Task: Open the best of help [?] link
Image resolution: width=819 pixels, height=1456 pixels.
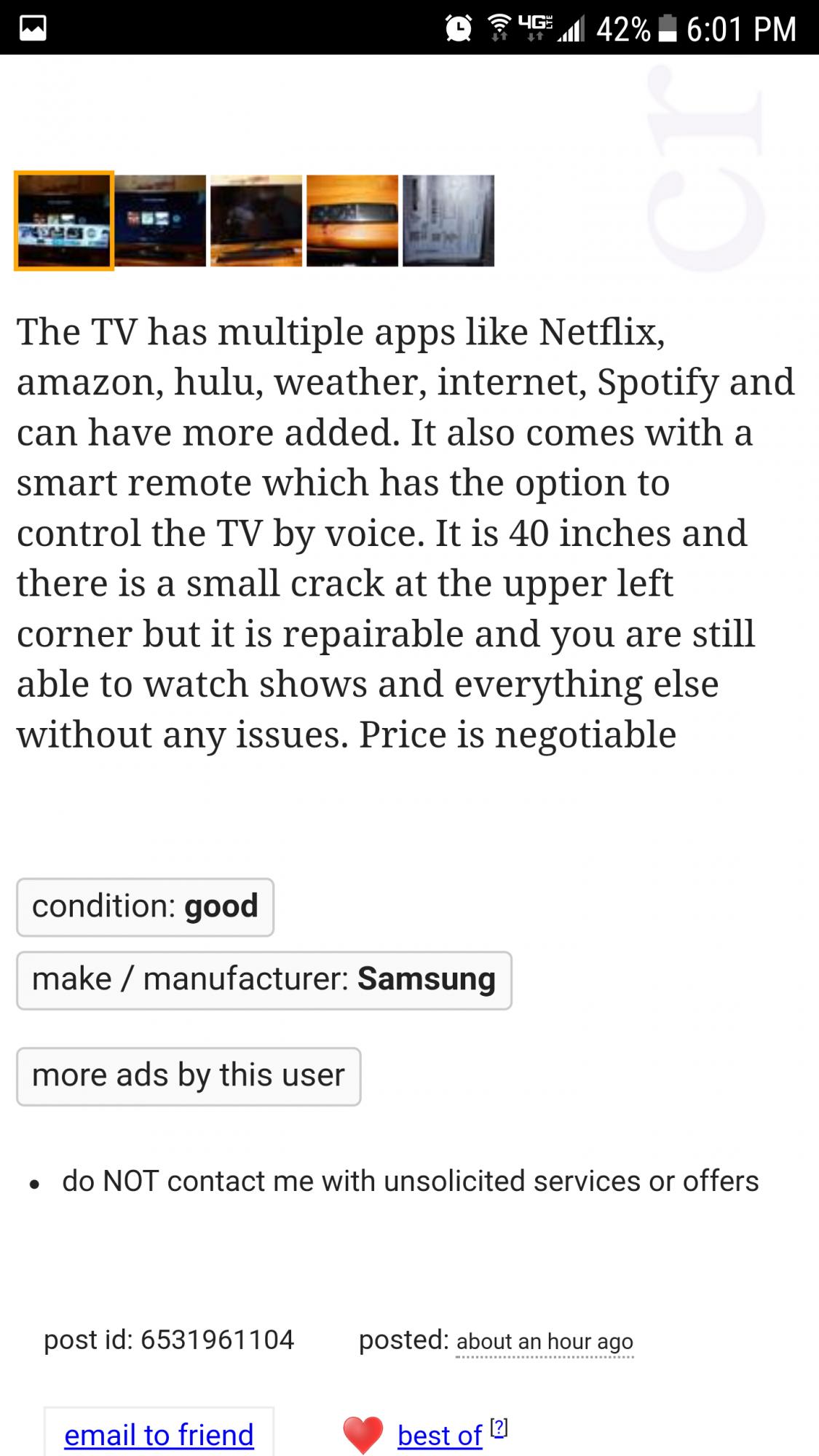Action: [x=499, y=1428]
